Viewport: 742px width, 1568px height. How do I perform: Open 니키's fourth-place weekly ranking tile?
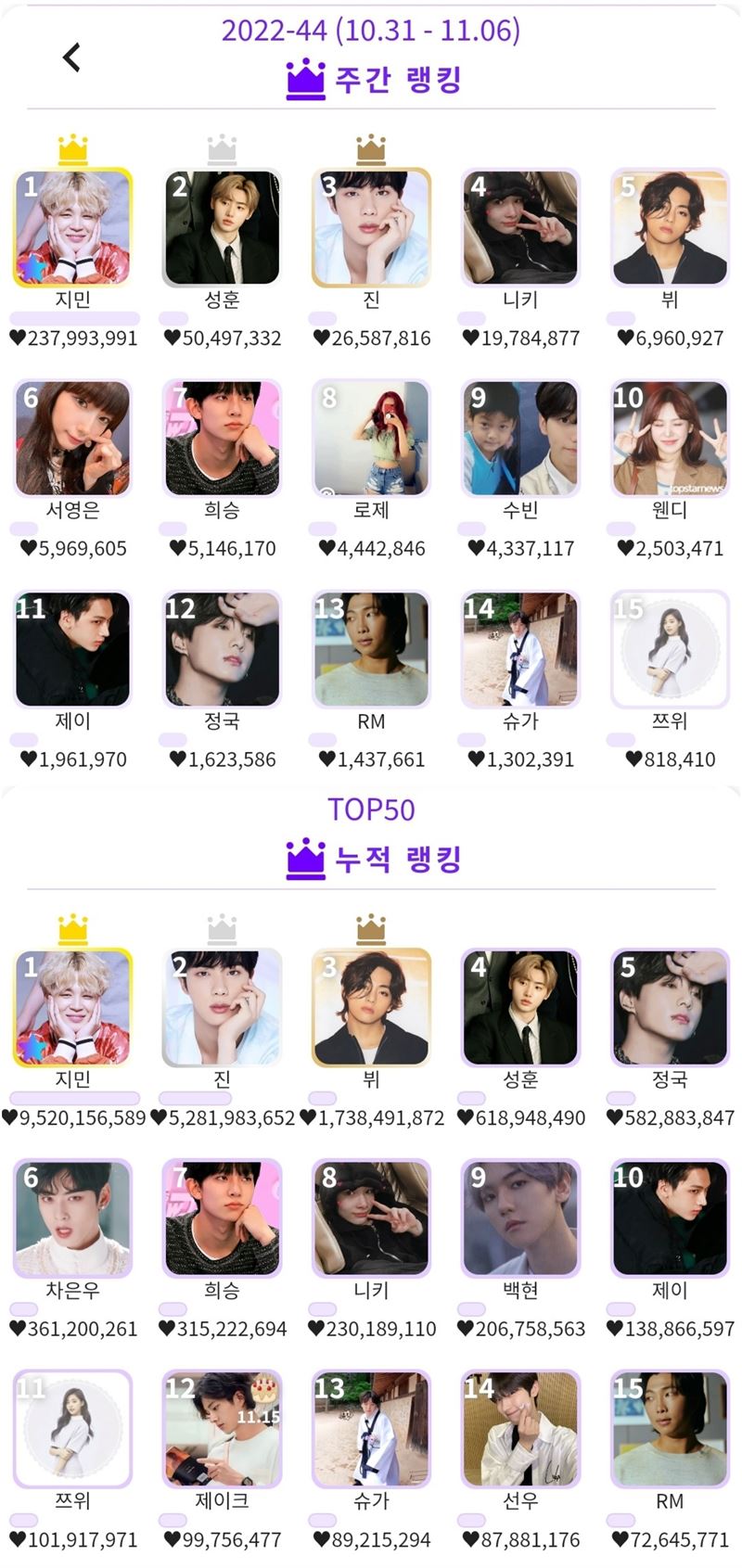(x=520, y=228)
